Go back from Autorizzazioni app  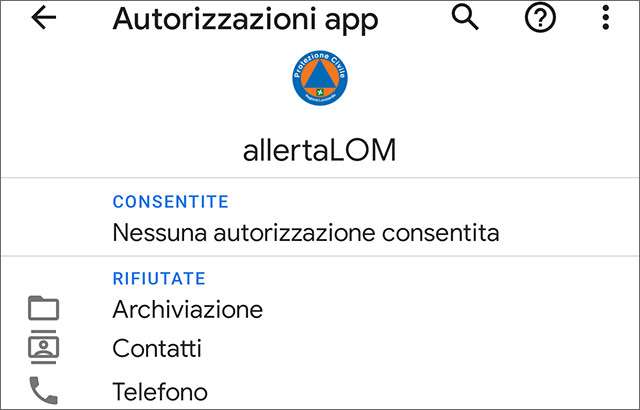point(43,19)
